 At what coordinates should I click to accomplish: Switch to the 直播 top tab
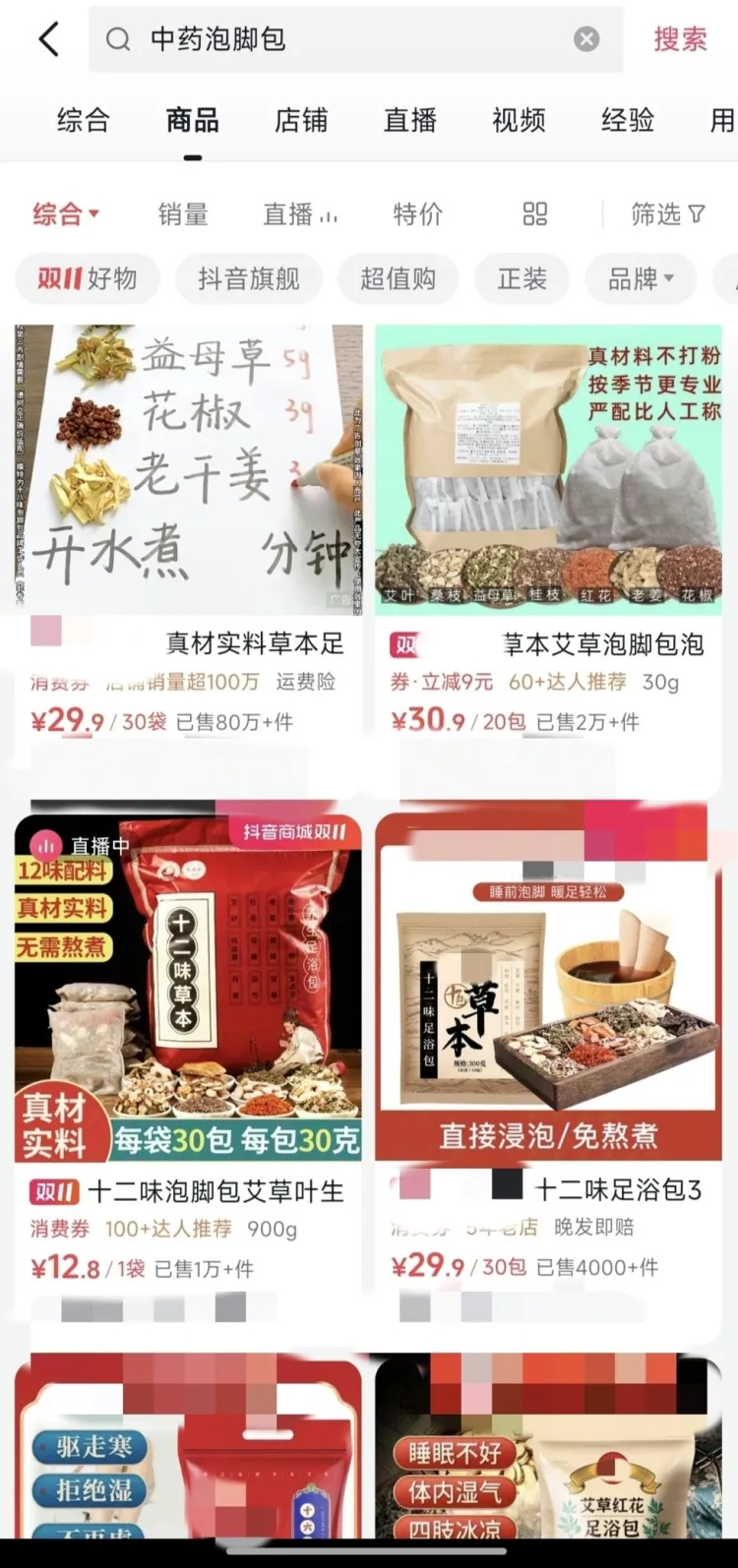point(410,120)
